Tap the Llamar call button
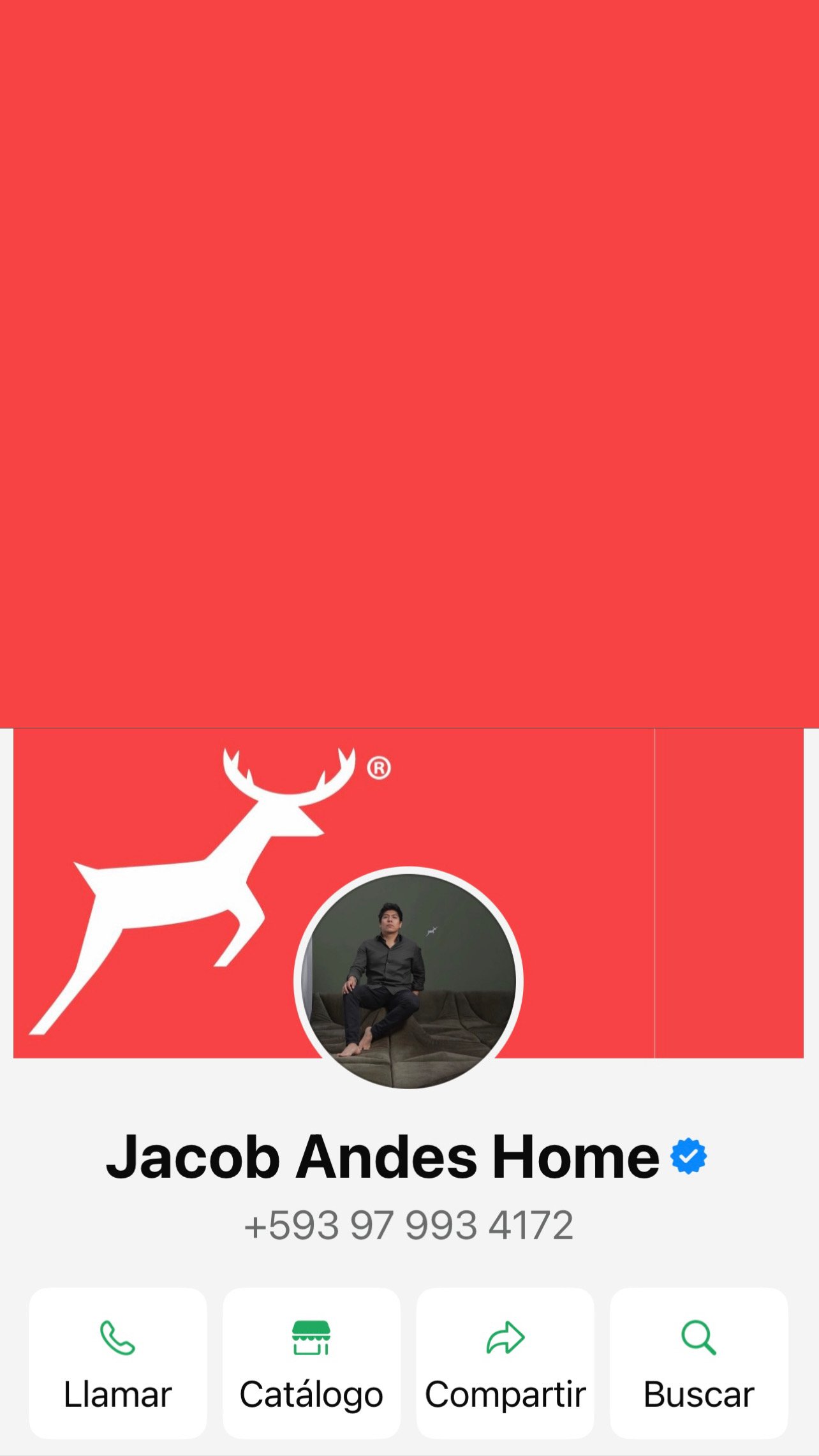The image size is (819, 1456). 118,1363
